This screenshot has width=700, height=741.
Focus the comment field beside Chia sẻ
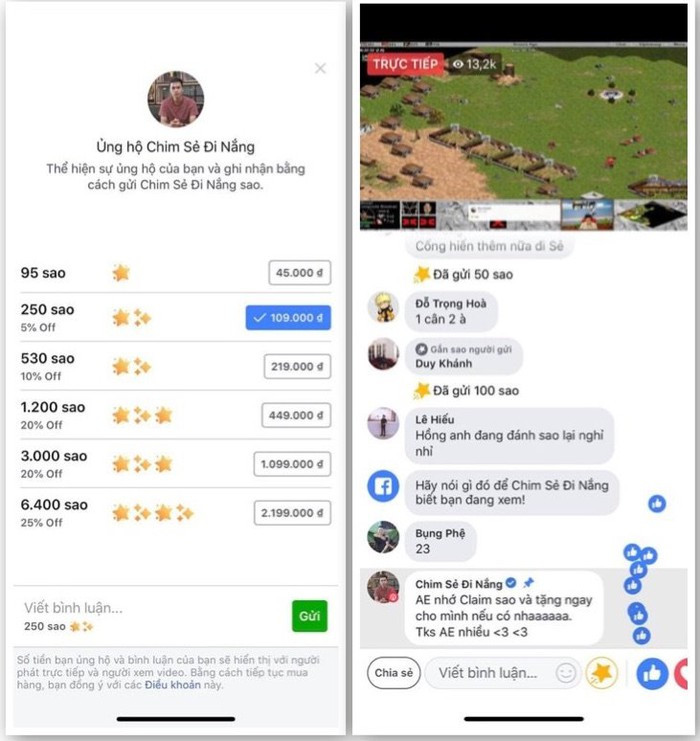(490, 673)
